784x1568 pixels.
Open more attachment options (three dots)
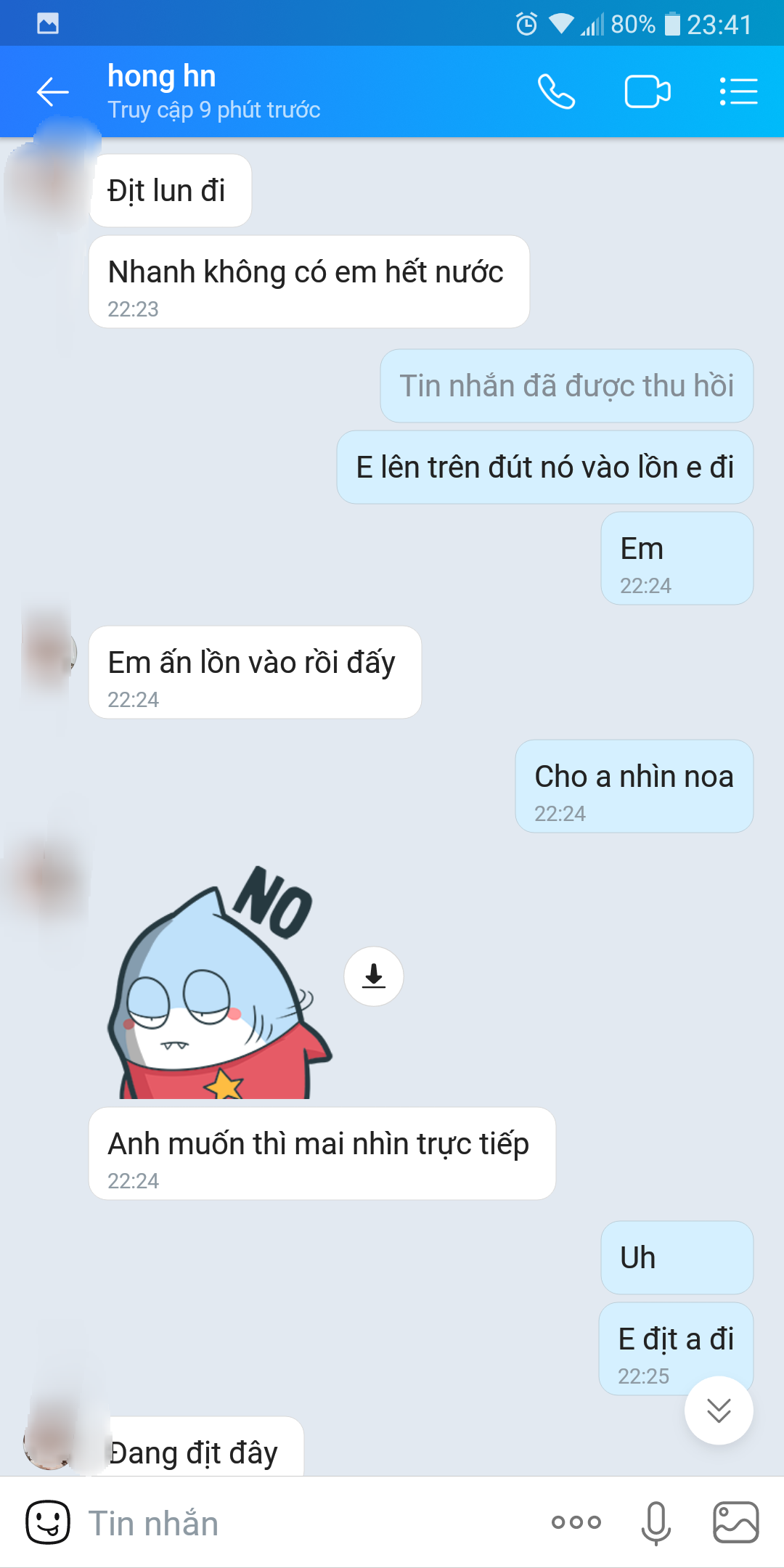tap(576, 1522)
